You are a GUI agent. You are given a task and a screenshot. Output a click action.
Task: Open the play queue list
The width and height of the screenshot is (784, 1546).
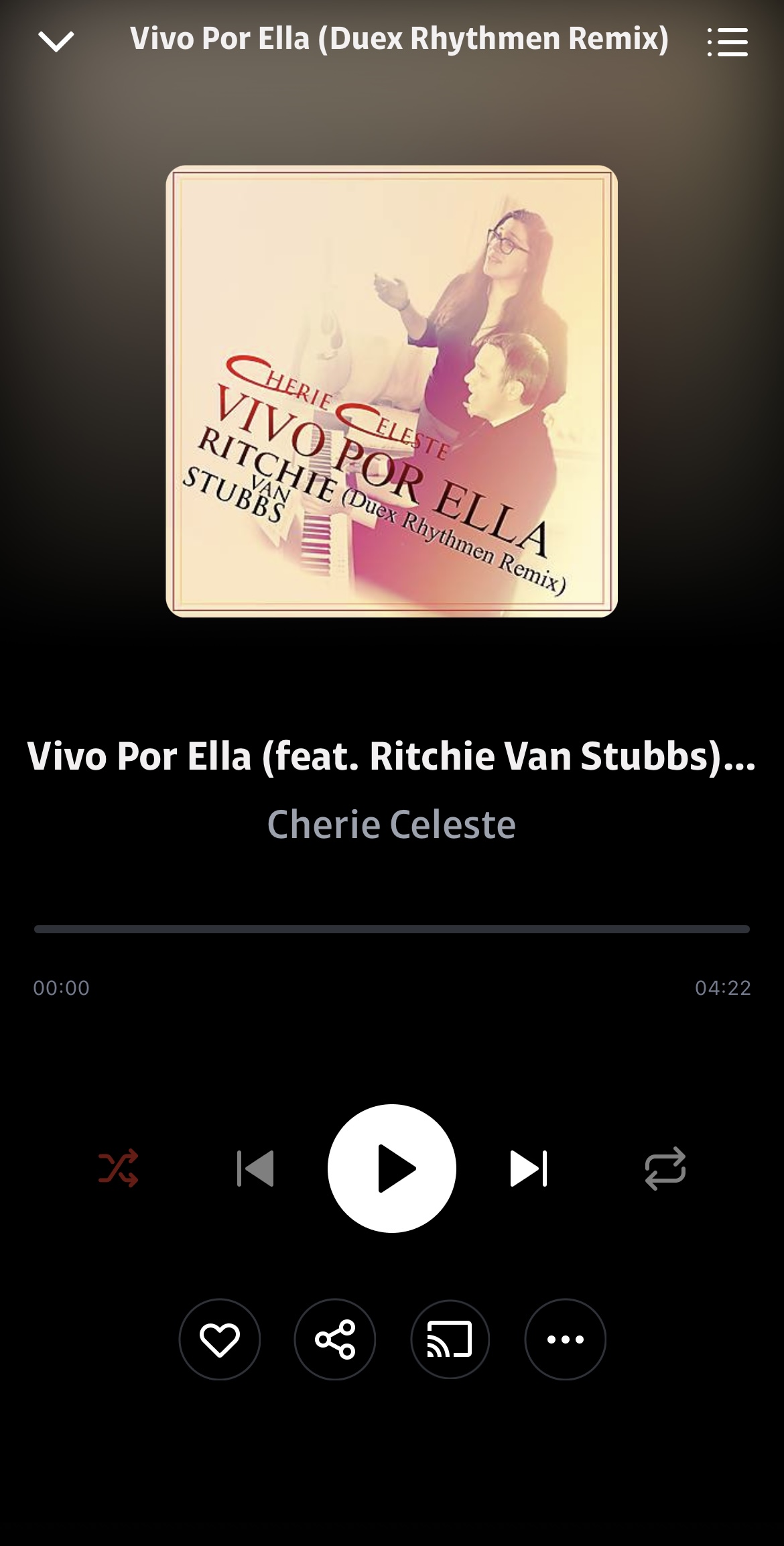tap(728, 42)
